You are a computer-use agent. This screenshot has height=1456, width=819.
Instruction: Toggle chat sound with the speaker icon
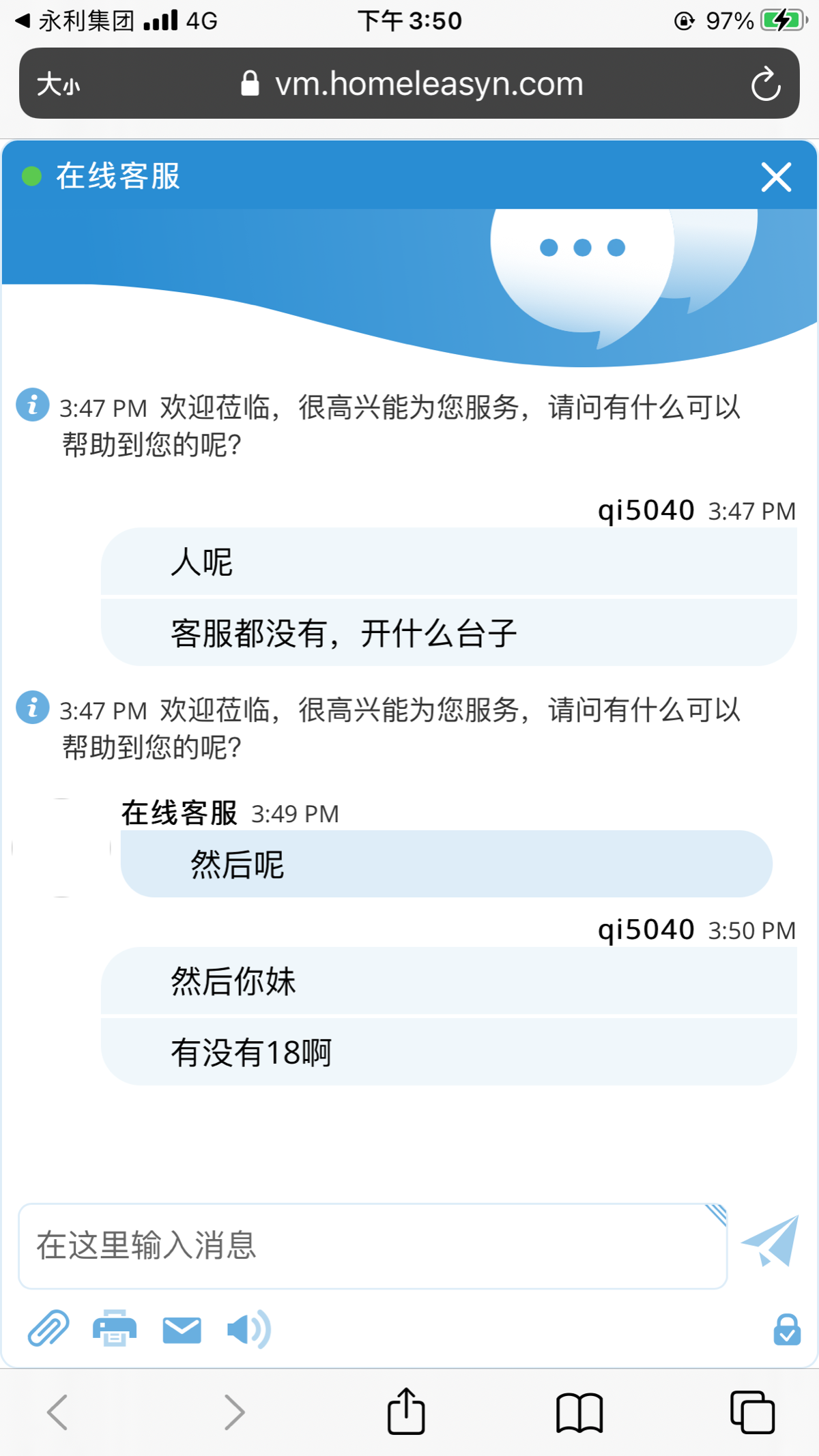(x=248, y=1329)
